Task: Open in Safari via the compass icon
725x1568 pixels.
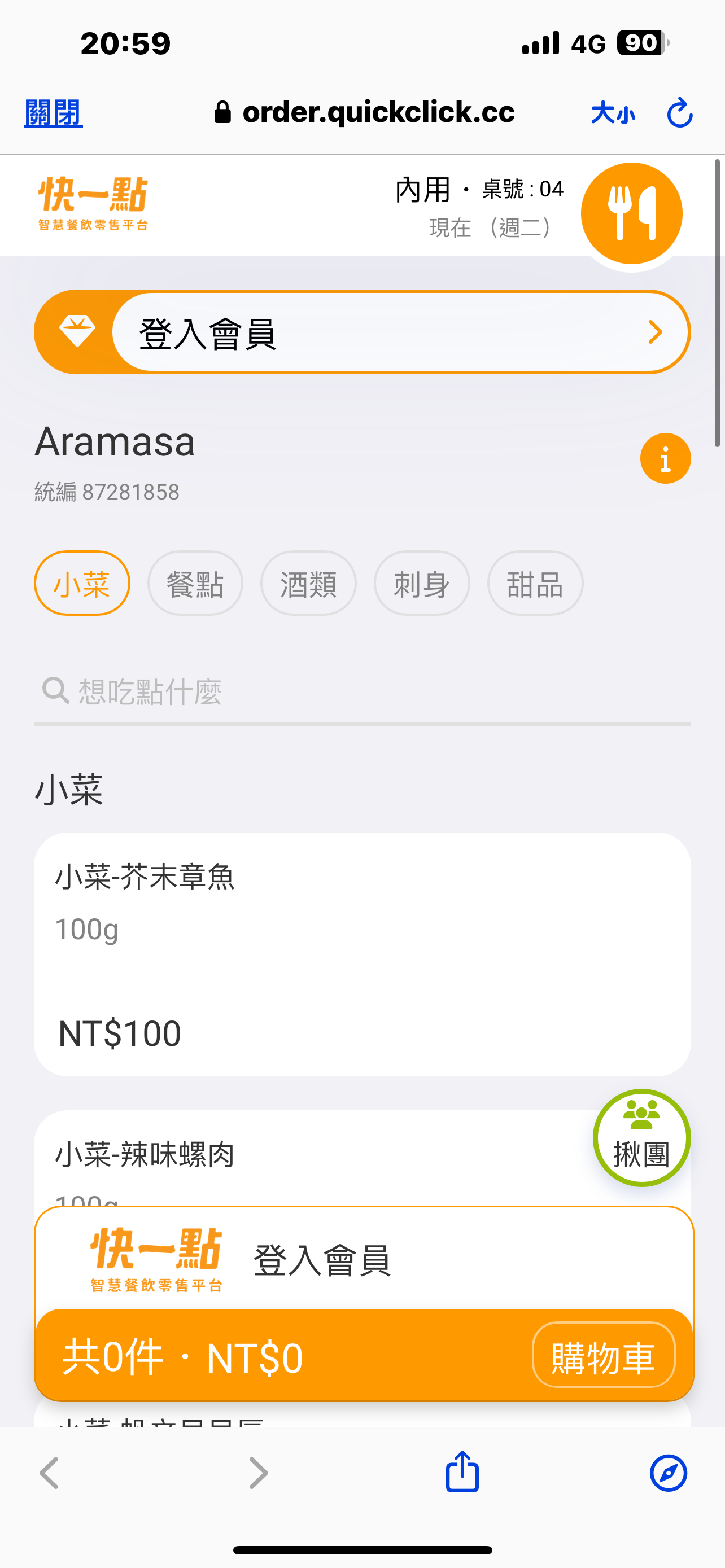Action: coord(668,1473)
